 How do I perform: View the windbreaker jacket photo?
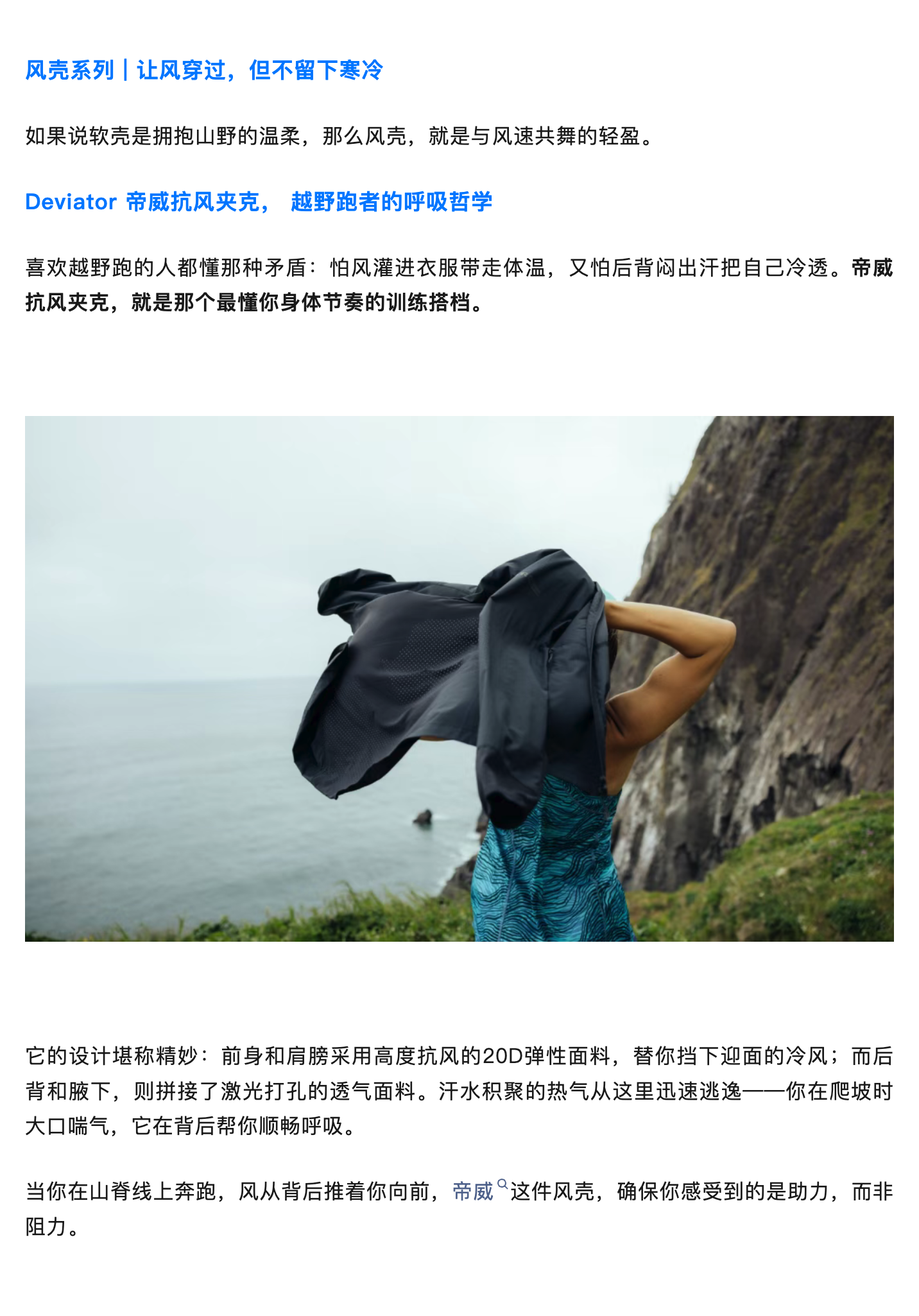pos(459,679)
